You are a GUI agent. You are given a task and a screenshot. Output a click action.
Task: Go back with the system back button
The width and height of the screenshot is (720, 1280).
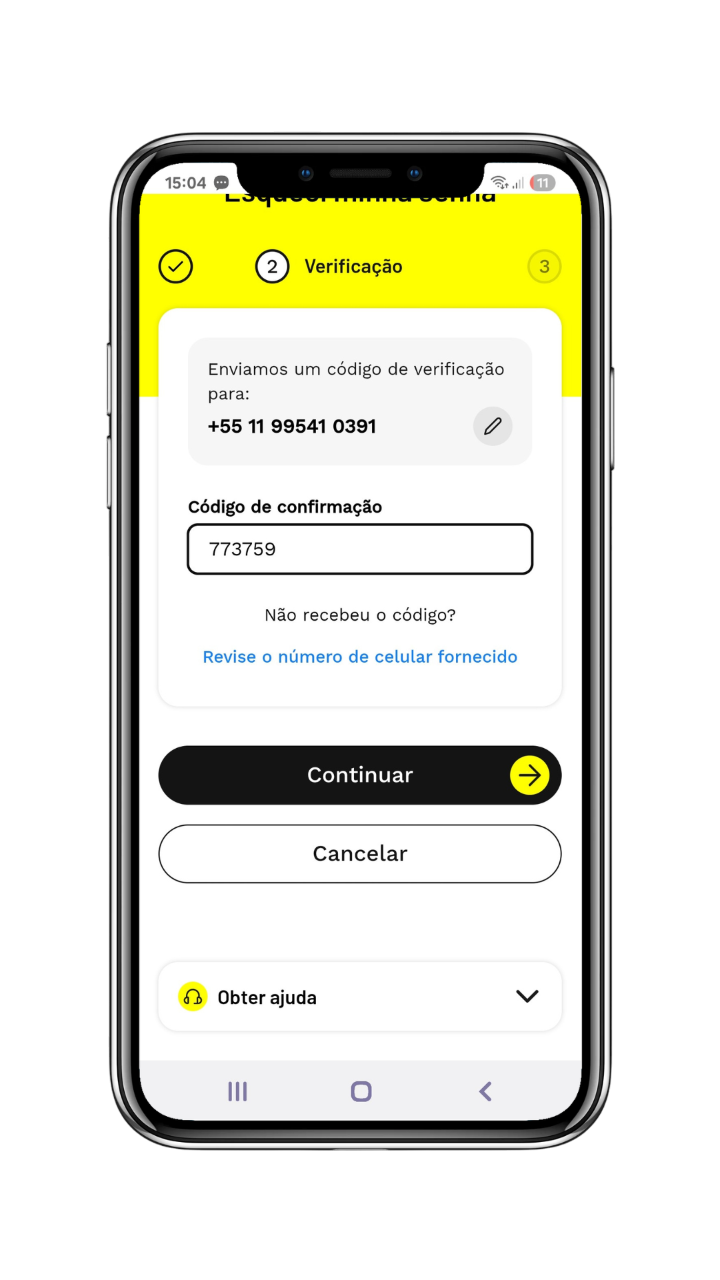[x=485, y=1091]
